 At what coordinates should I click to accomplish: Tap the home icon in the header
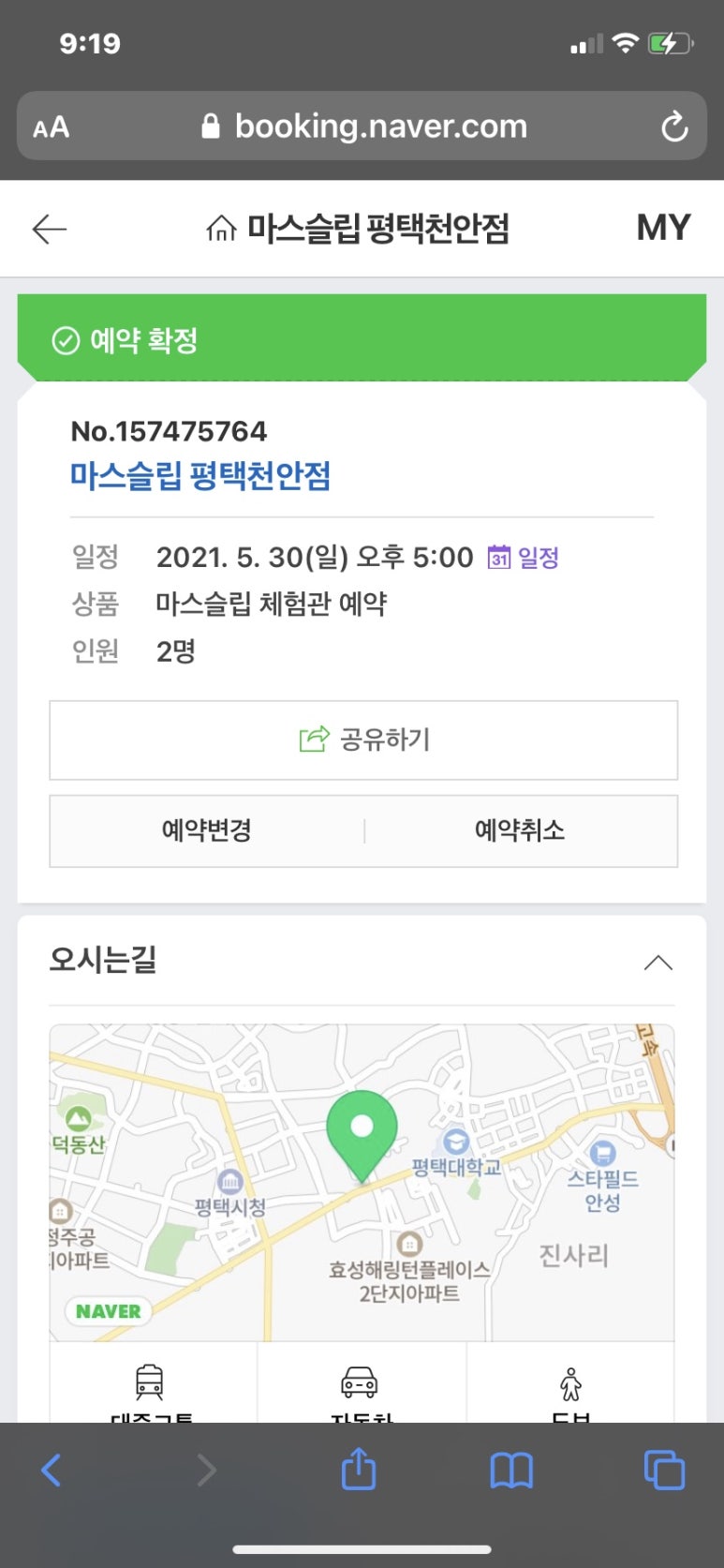coord(221,228)
